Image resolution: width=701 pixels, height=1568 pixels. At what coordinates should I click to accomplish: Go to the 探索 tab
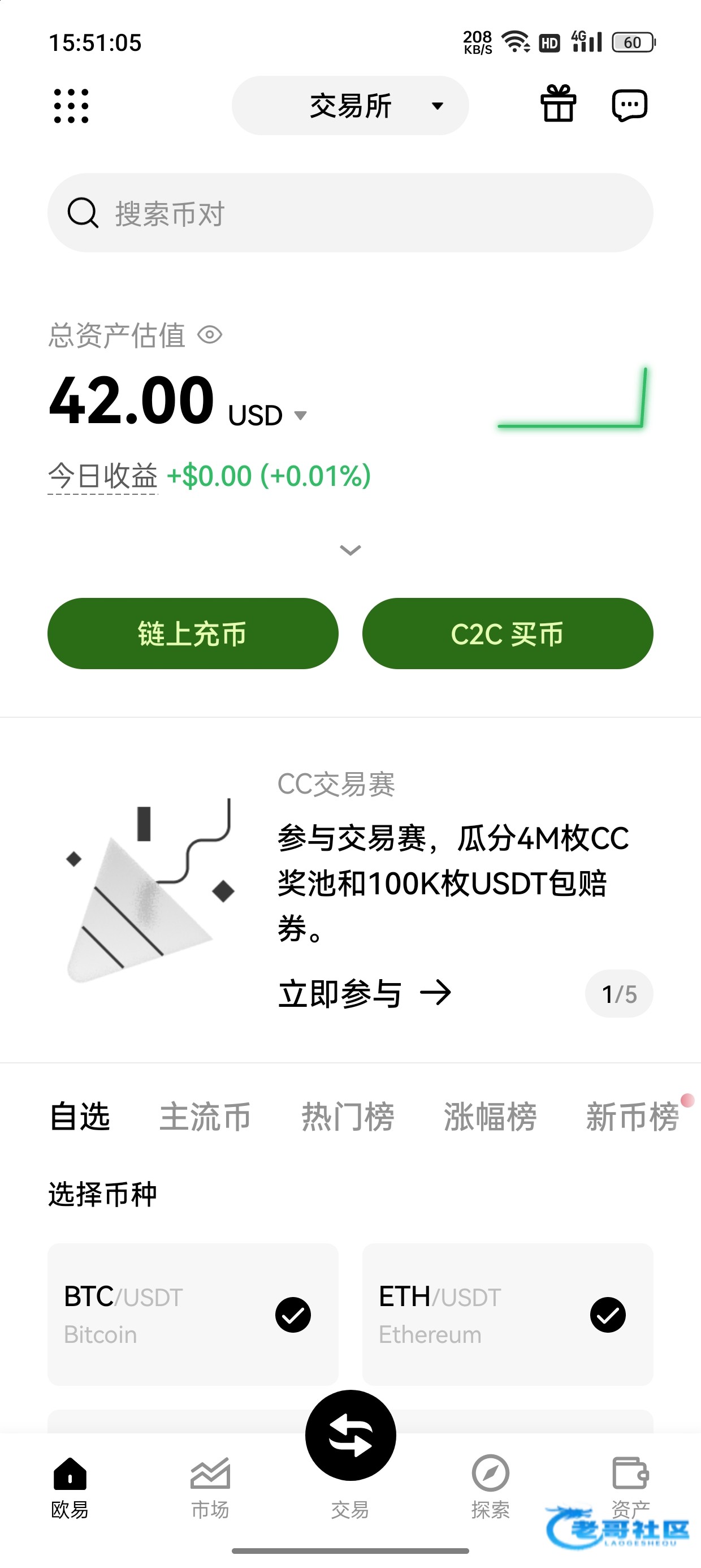491,1485
